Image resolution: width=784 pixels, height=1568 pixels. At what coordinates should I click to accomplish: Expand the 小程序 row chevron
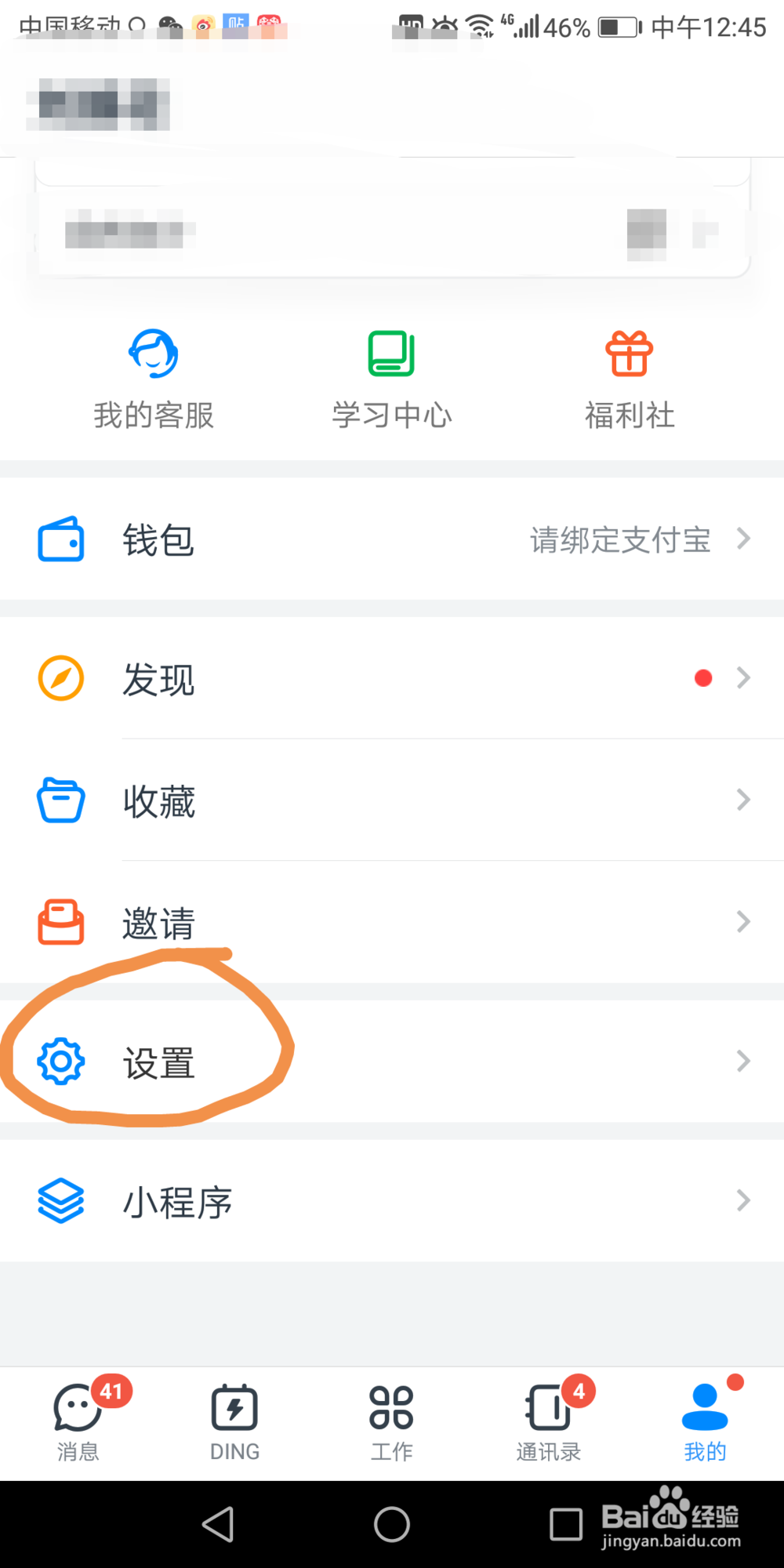tap(743, 1200)
